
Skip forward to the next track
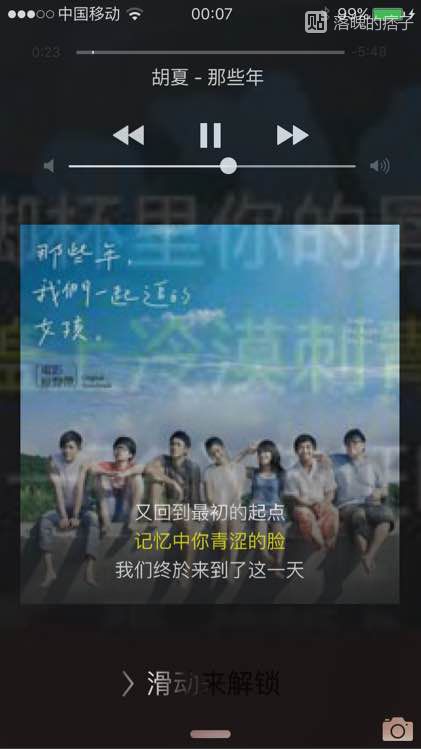292,135
